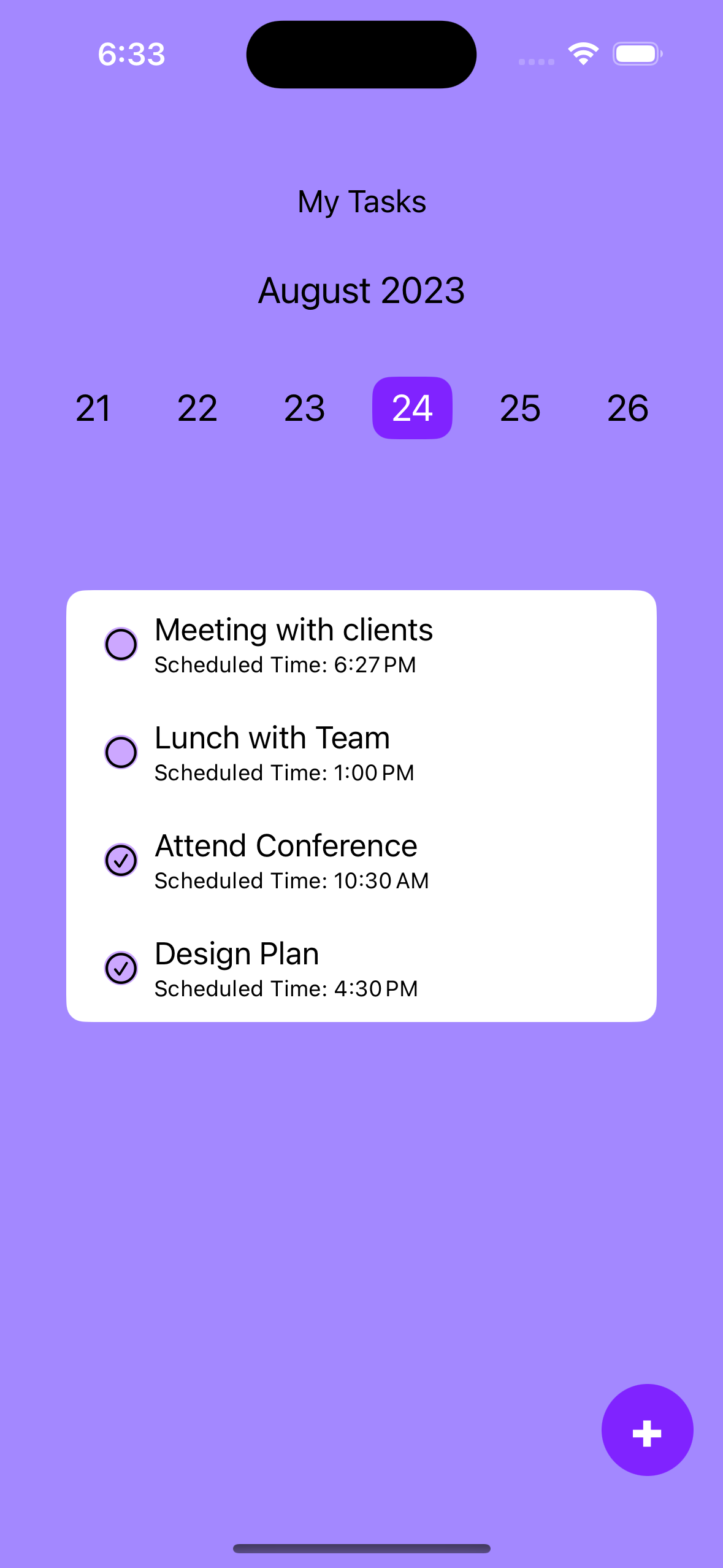Tap the My Tasks title
This screenshot has width=723, height=1568.
[x=361, y=201]
